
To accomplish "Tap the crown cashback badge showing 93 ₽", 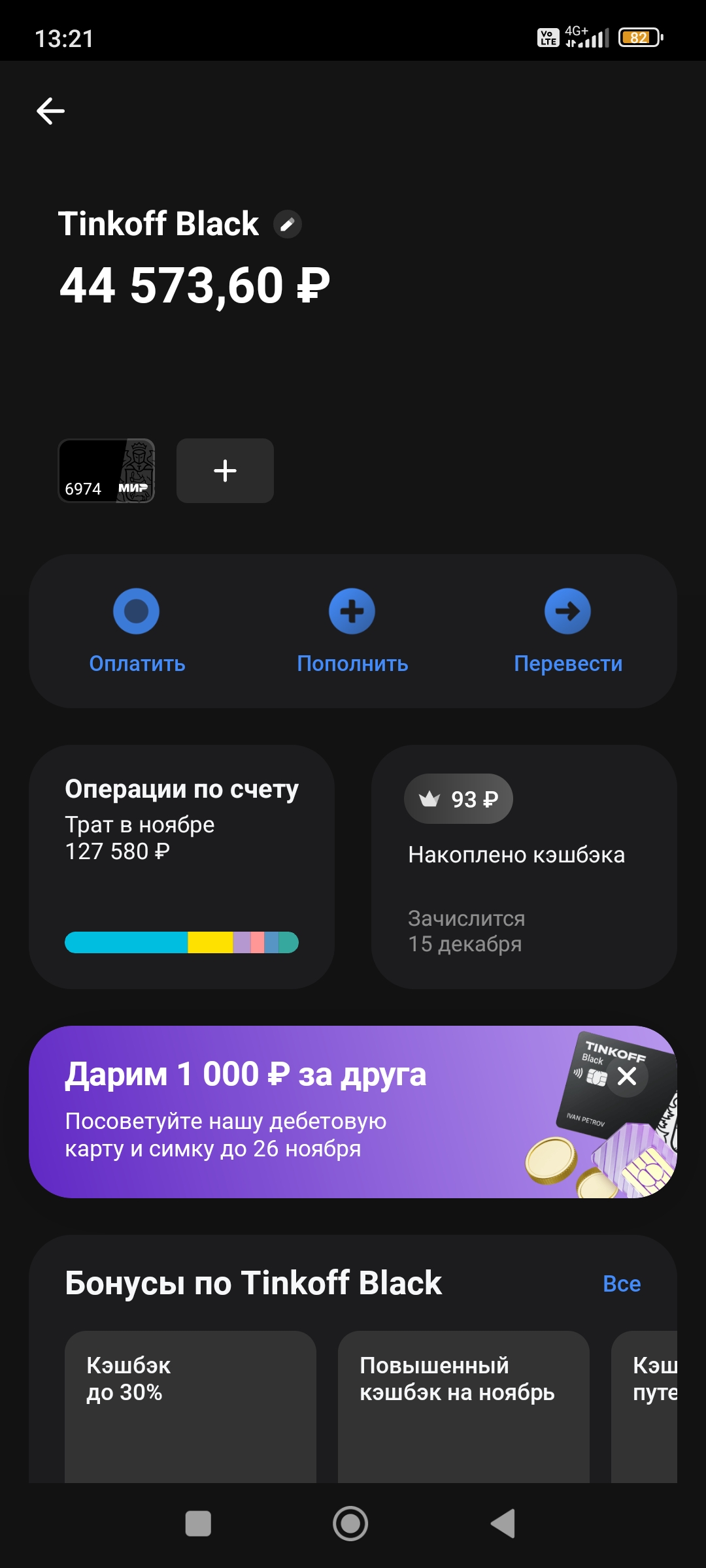I will (x=458, y=798).
